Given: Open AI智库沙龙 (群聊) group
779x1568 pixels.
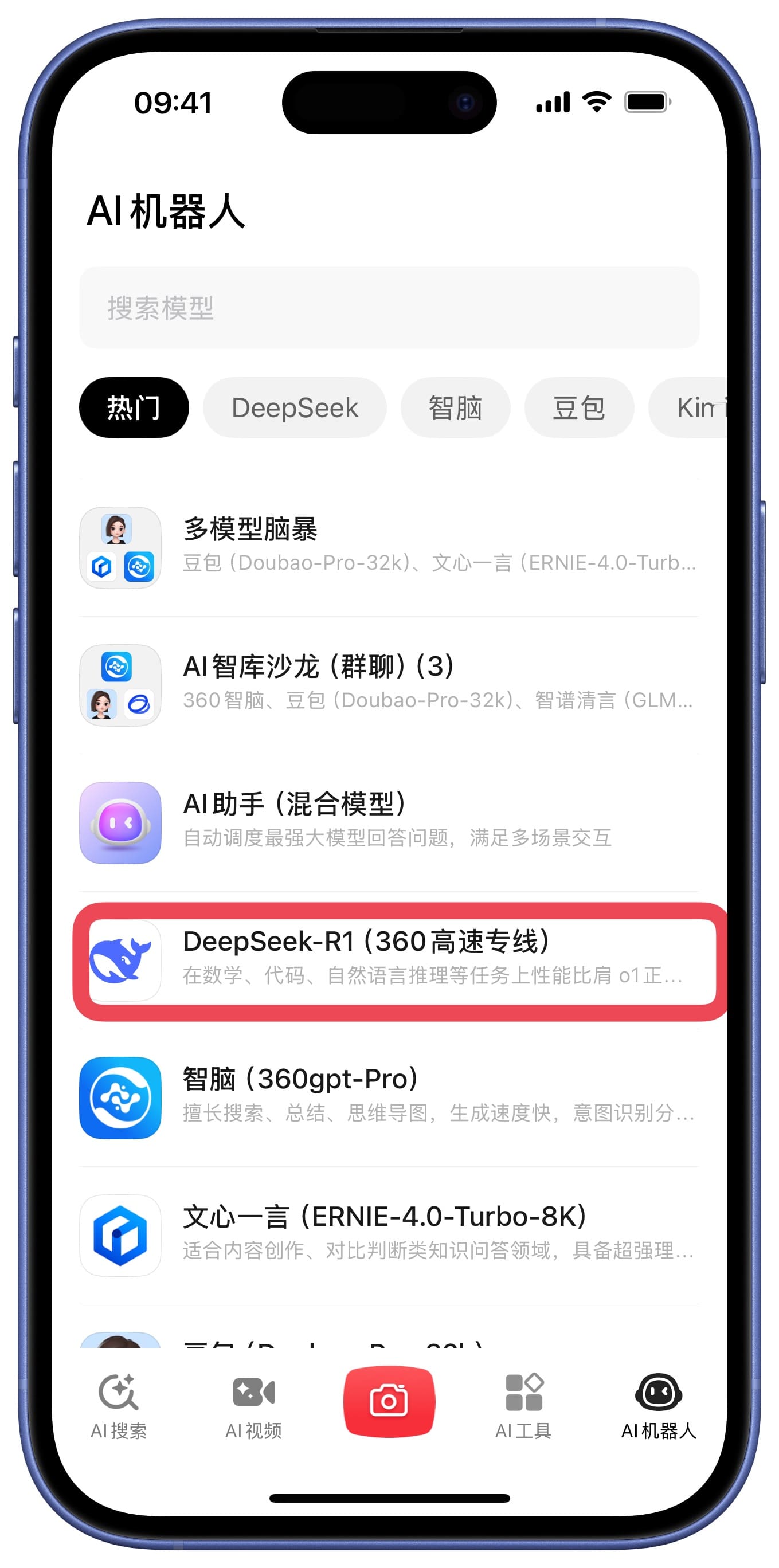Looking at the screenshot, I should click(x=389, y=685).
